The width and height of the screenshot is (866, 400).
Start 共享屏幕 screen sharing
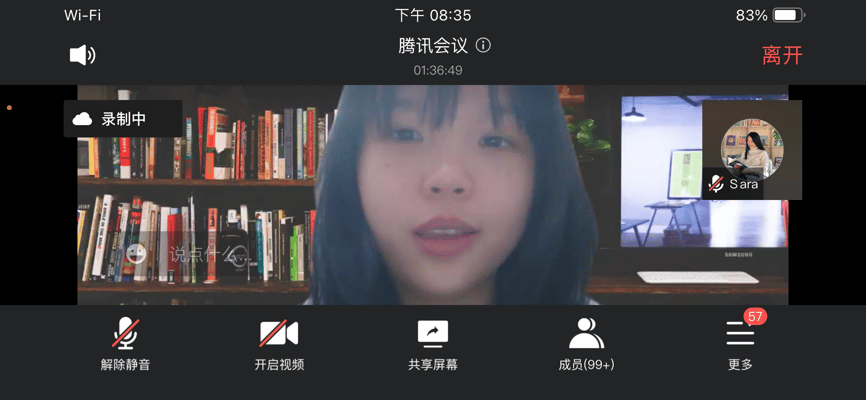click(x=433, y=344)
